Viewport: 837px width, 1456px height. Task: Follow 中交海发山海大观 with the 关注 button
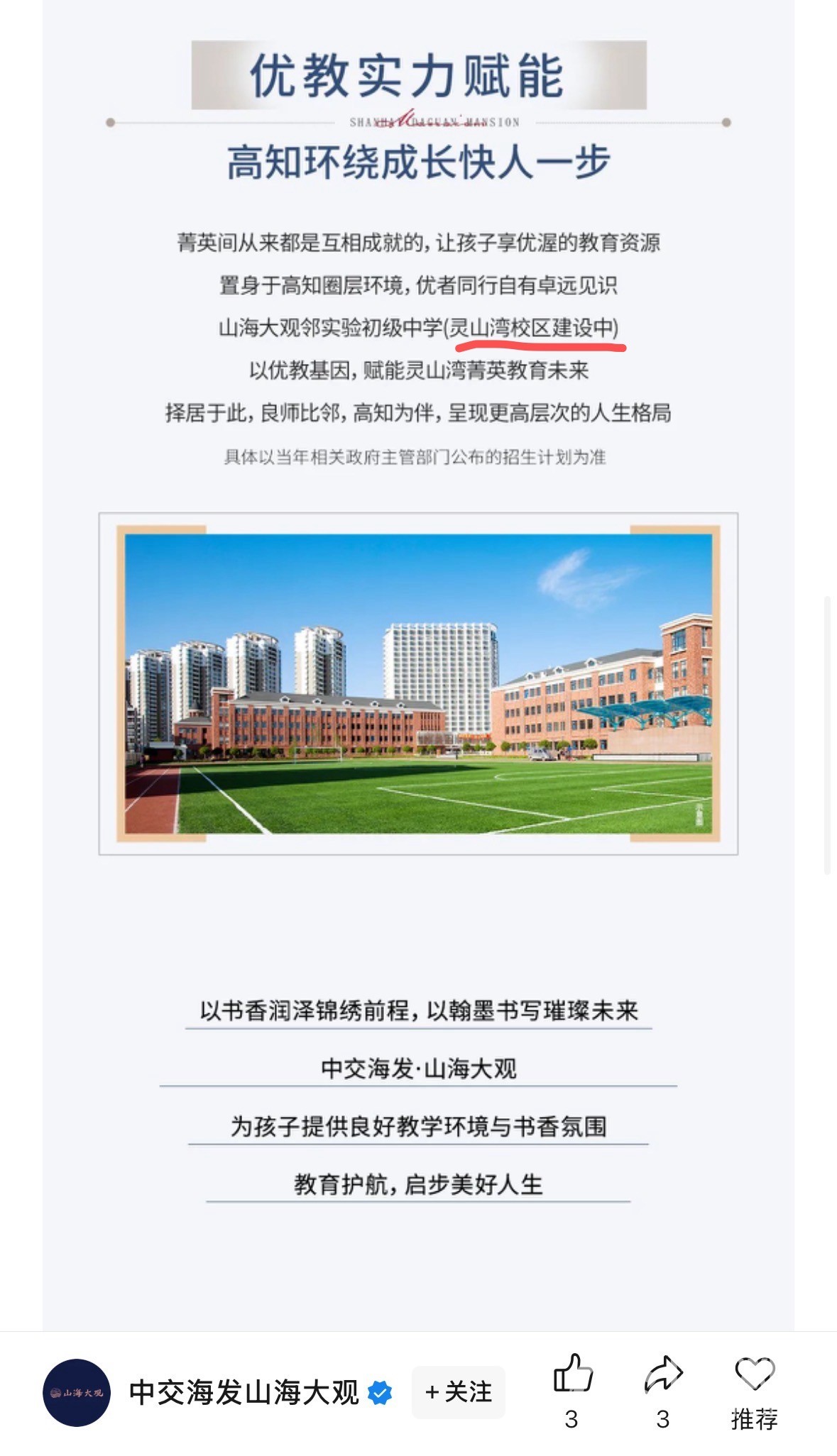(x=458, y=1391)
